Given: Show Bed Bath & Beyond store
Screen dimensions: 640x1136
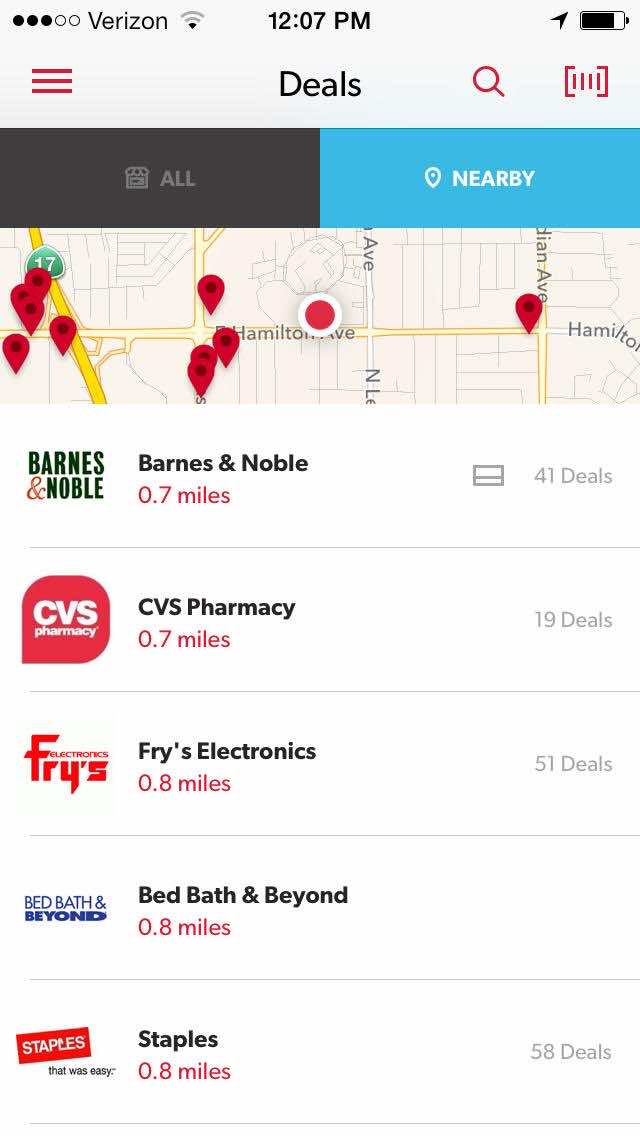Looking at the screenshot, I should pyautogui.click(x=320, y=909).
